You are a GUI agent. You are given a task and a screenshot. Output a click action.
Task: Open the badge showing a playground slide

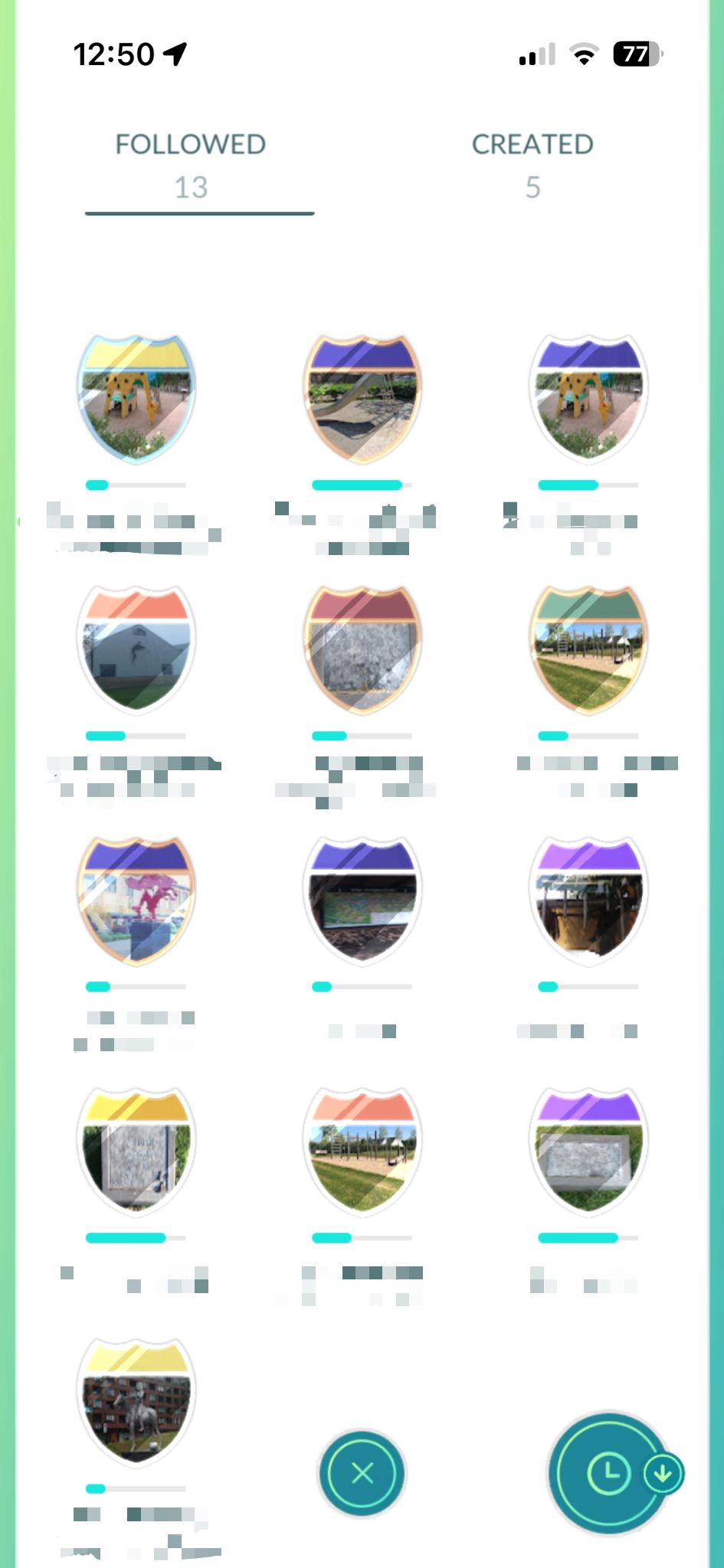click(x=362, y=399)
